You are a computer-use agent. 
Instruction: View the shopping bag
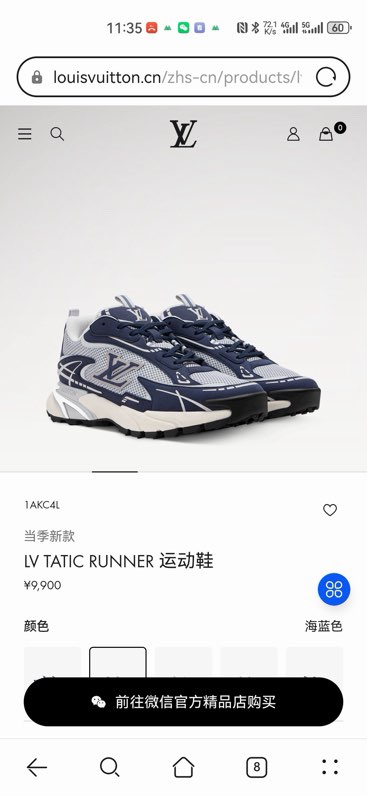329,132
